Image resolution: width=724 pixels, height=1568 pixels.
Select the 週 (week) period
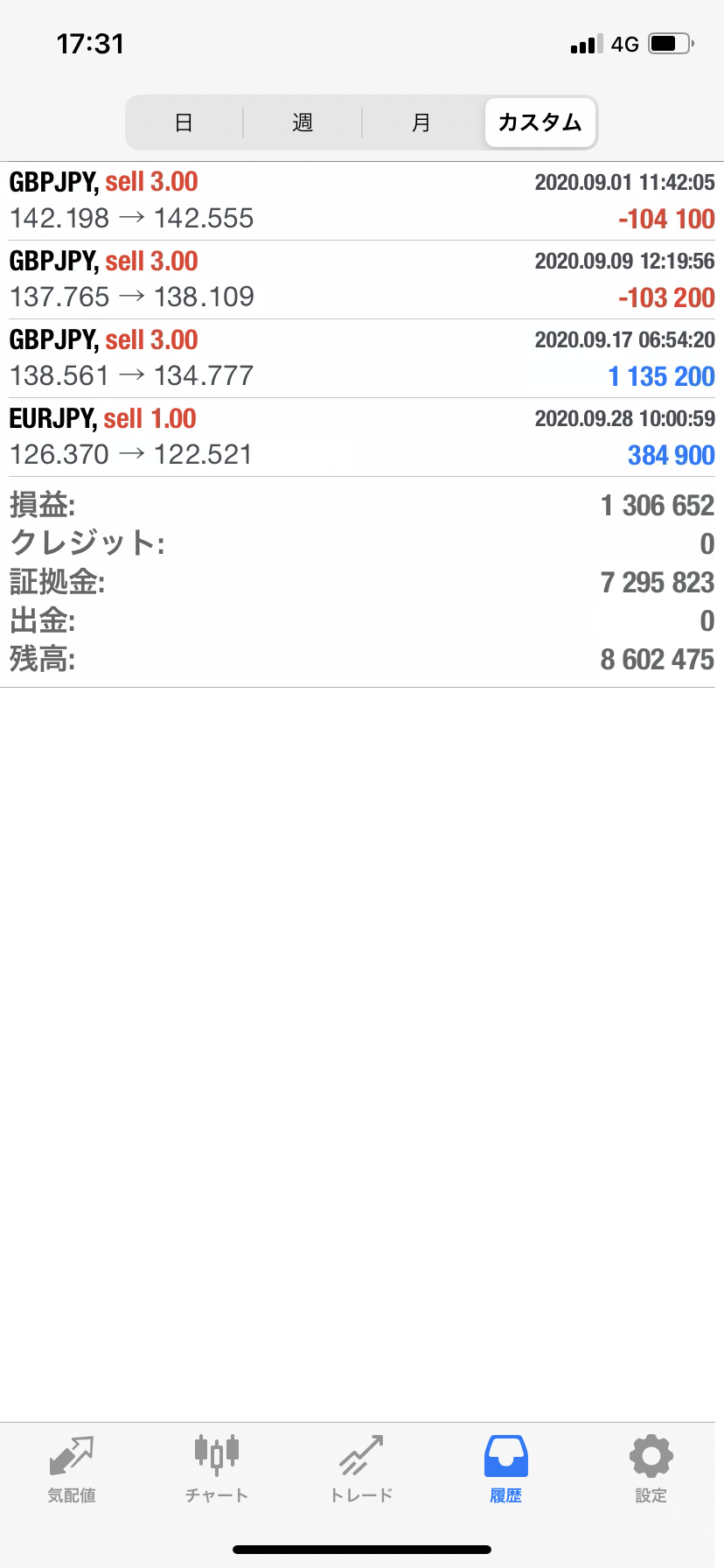pos(303,122)
